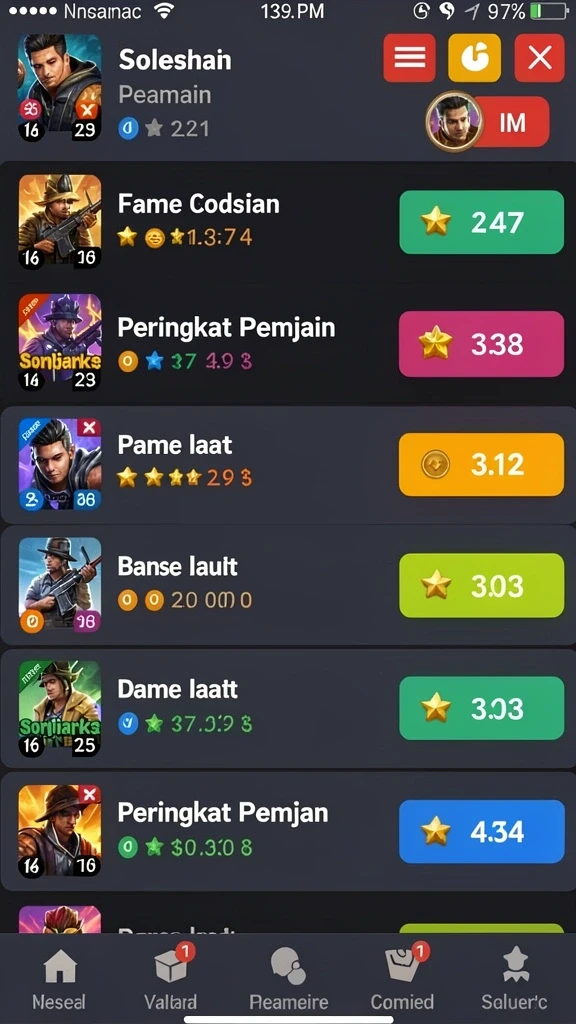
Task: Tap the orange 3.12 coin button
Action: pyautogui.click(x=481, y=464)
